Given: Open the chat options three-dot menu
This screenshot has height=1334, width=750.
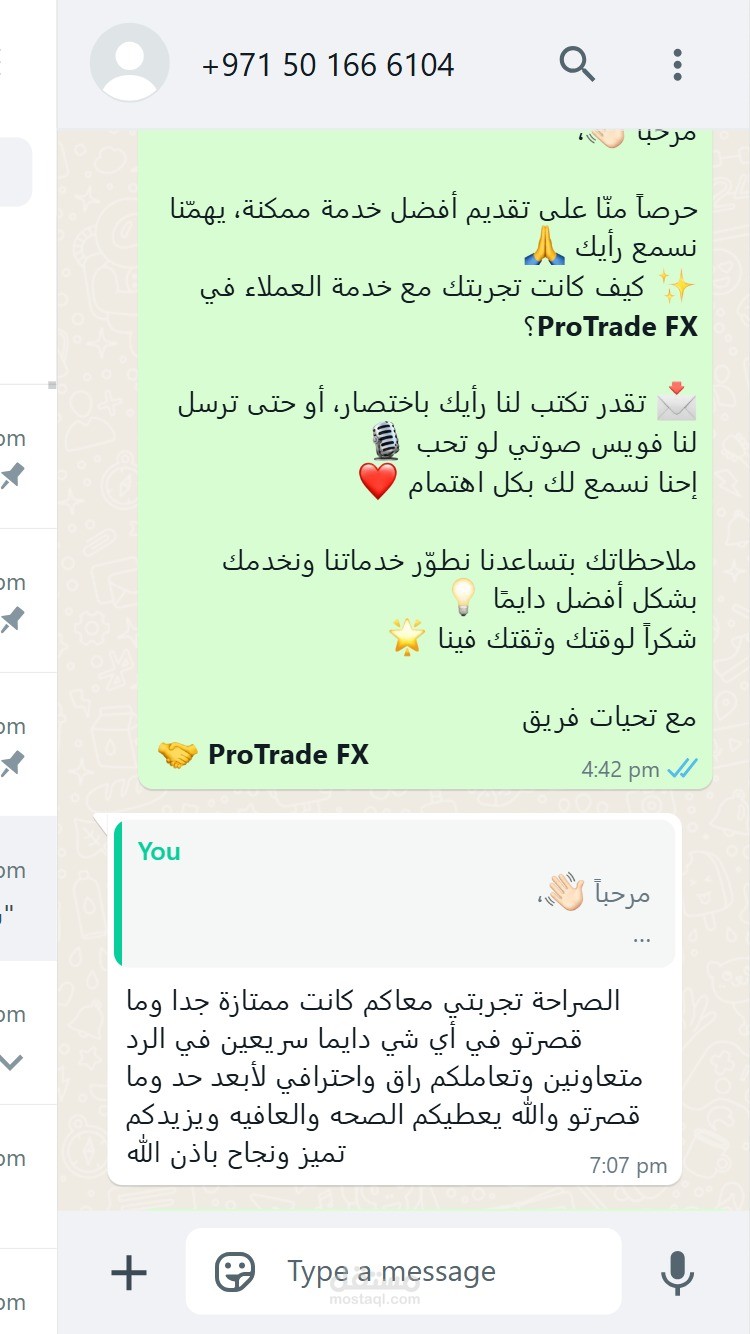Looking at the screenshot, I should click(677, 63).
